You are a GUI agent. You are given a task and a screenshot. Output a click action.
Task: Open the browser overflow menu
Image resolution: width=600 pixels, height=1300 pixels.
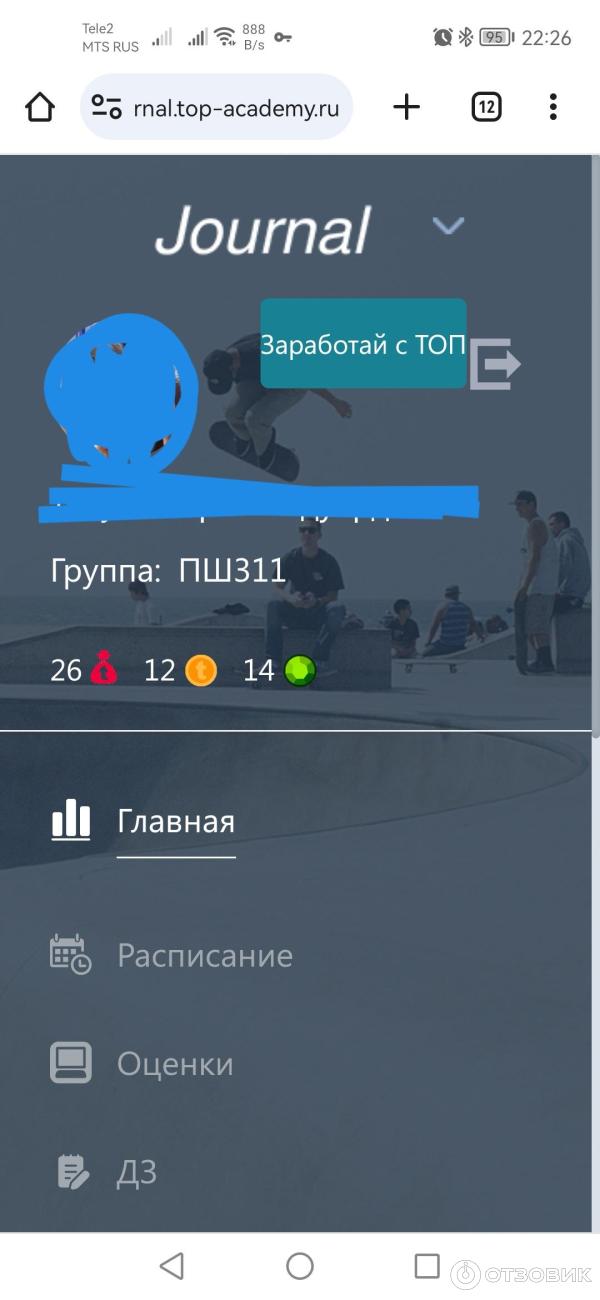553,107
